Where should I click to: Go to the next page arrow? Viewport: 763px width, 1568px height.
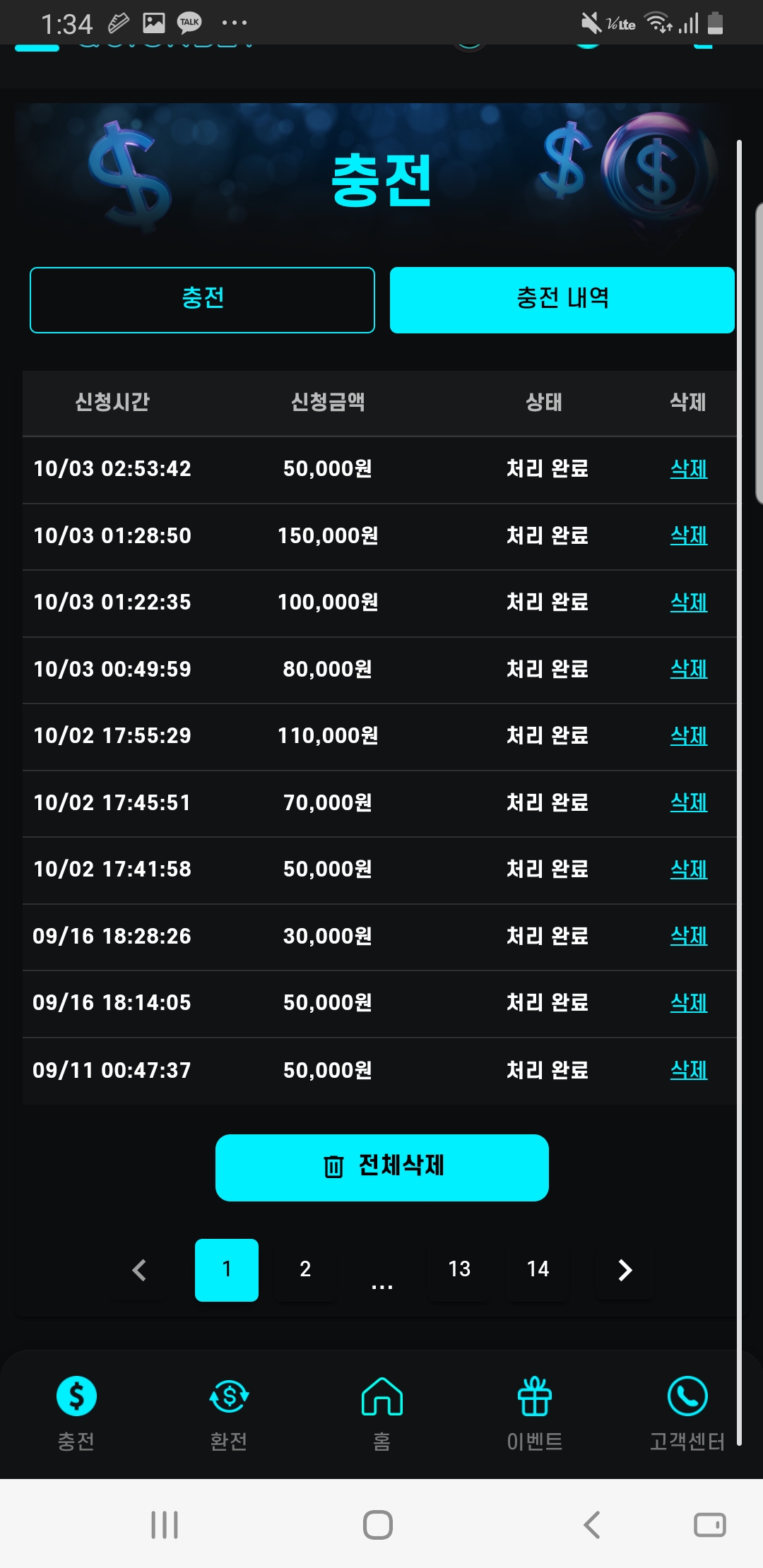pos(625,1270)
